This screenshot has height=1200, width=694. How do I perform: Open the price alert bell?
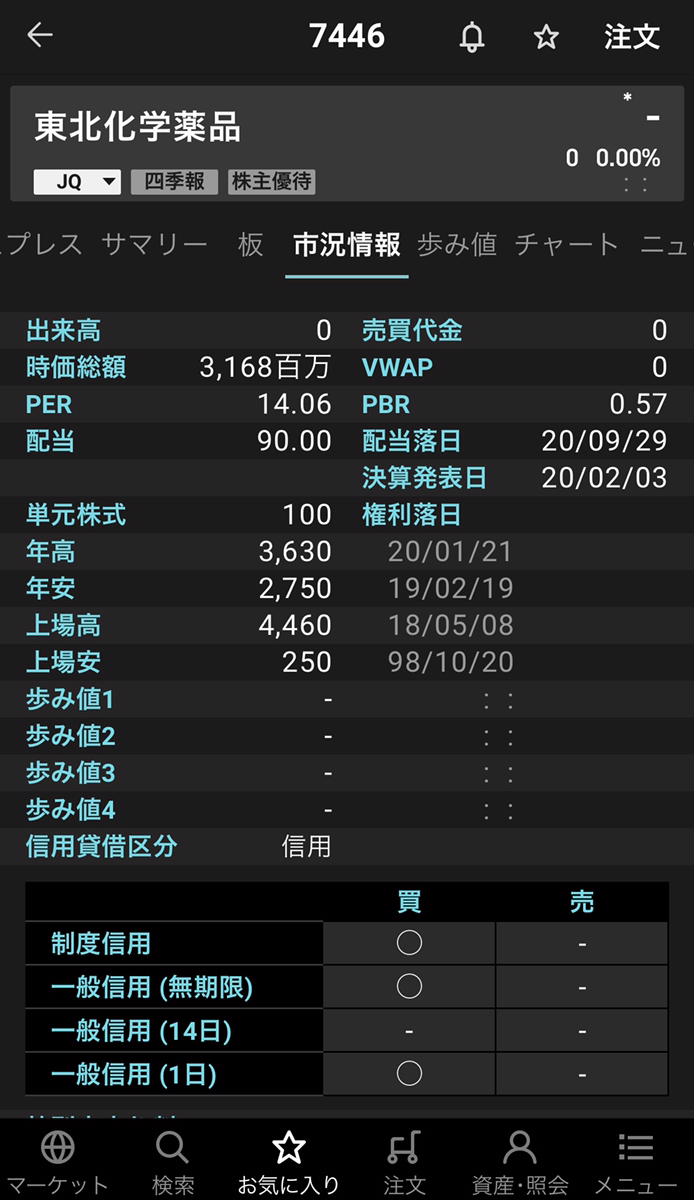pyautogui.click(x=472, y=38)
